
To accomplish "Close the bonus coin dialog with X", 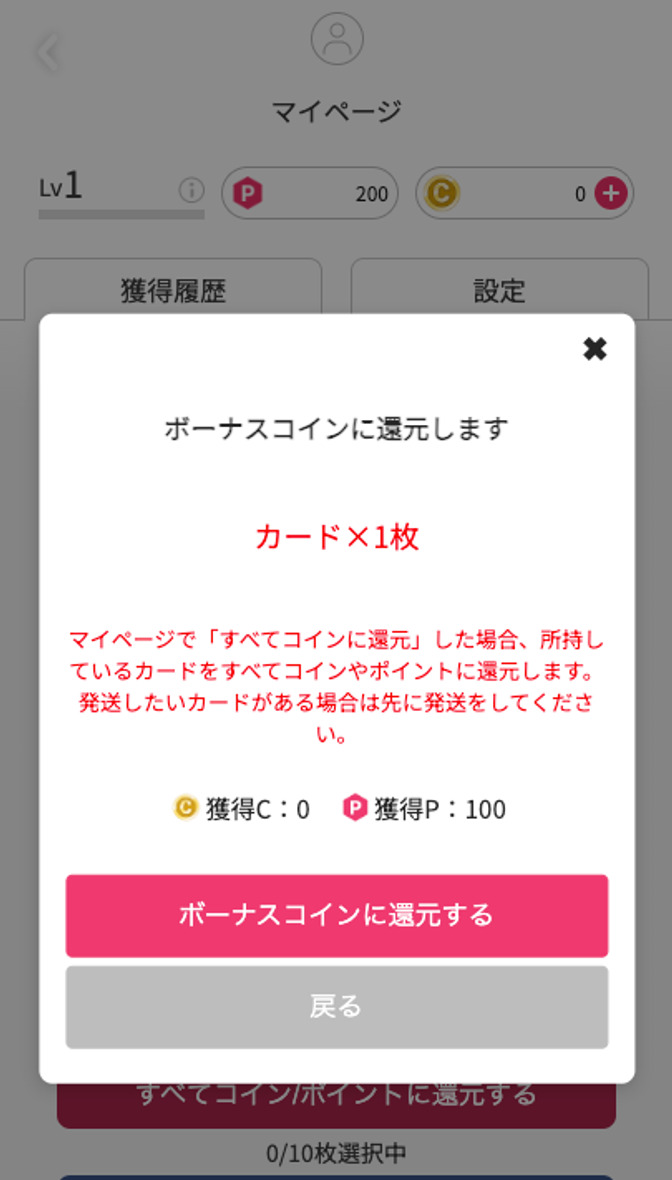I will pos(595,349).
